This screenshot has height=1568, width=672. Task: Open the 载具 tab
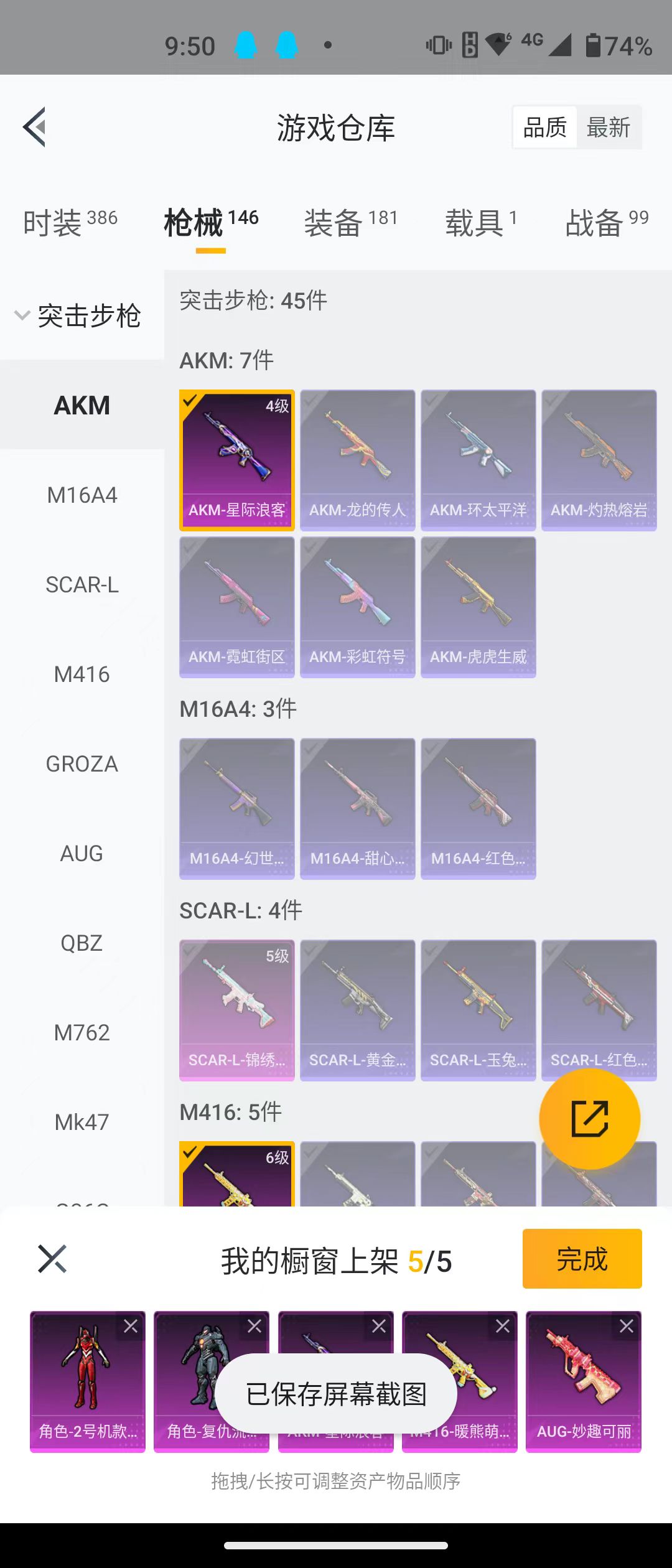[x=480, y=222]
